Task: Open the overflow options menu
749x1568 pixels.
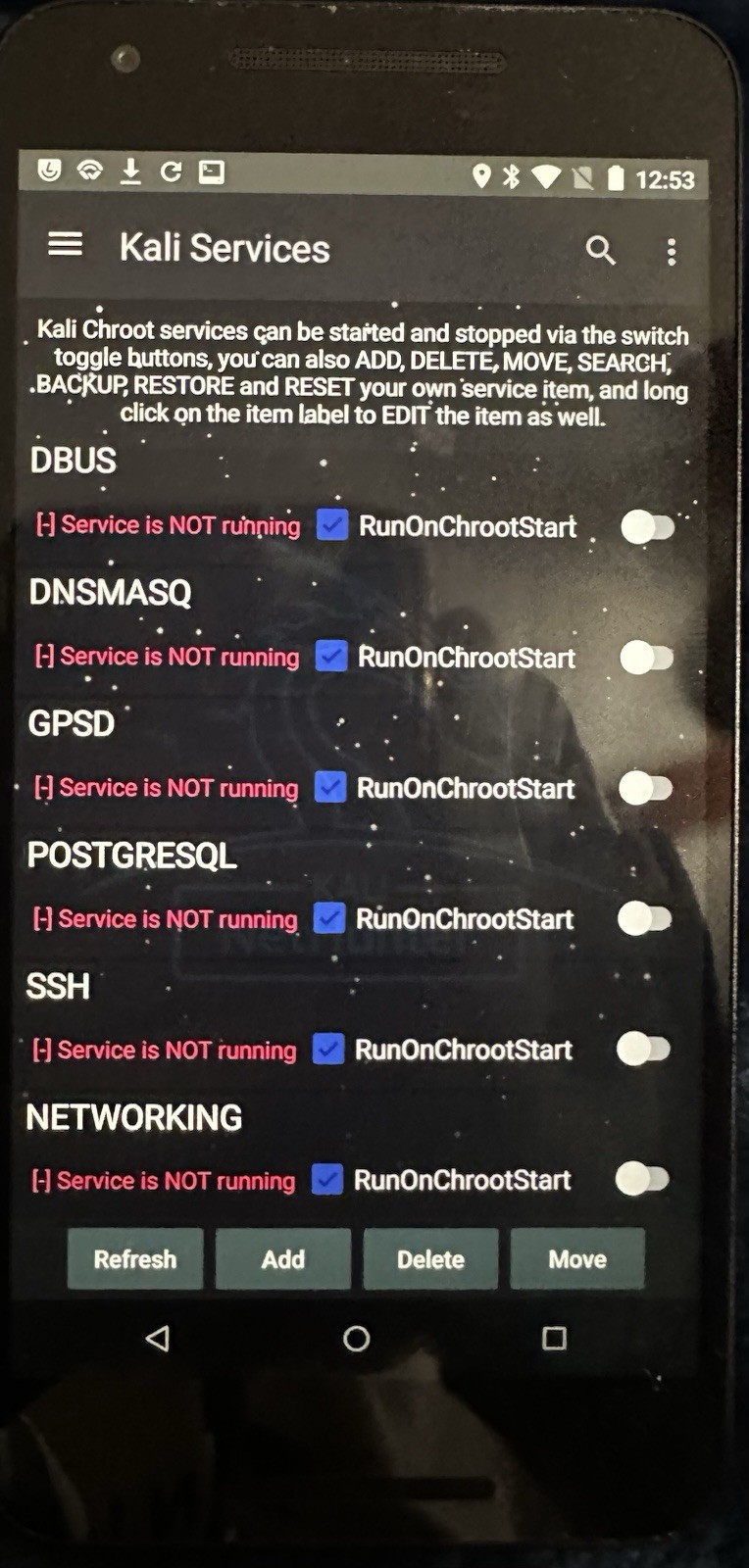Action: coord(672,252)
